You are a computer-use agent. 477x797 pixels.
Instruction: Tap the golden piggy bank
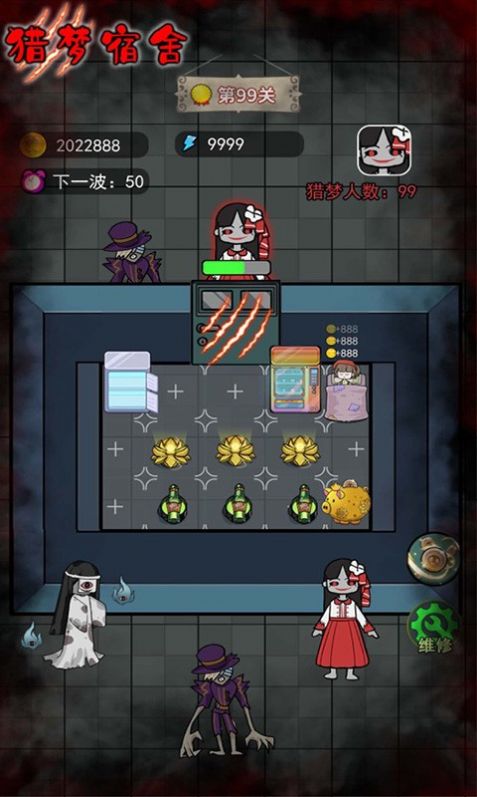[x=346, y=503]
